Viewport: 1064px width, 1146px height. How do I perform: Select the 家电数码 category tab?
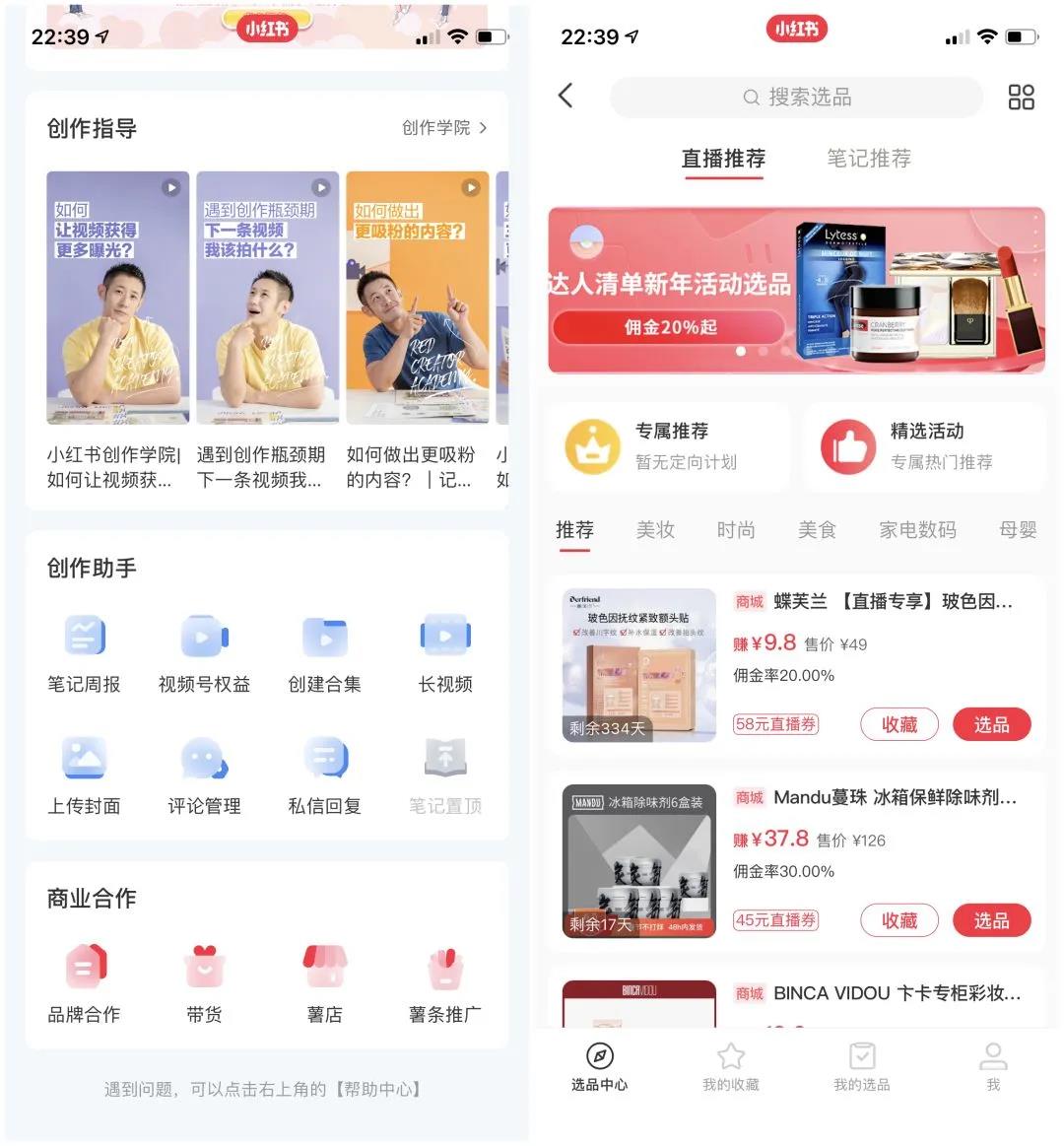point(917,530)
